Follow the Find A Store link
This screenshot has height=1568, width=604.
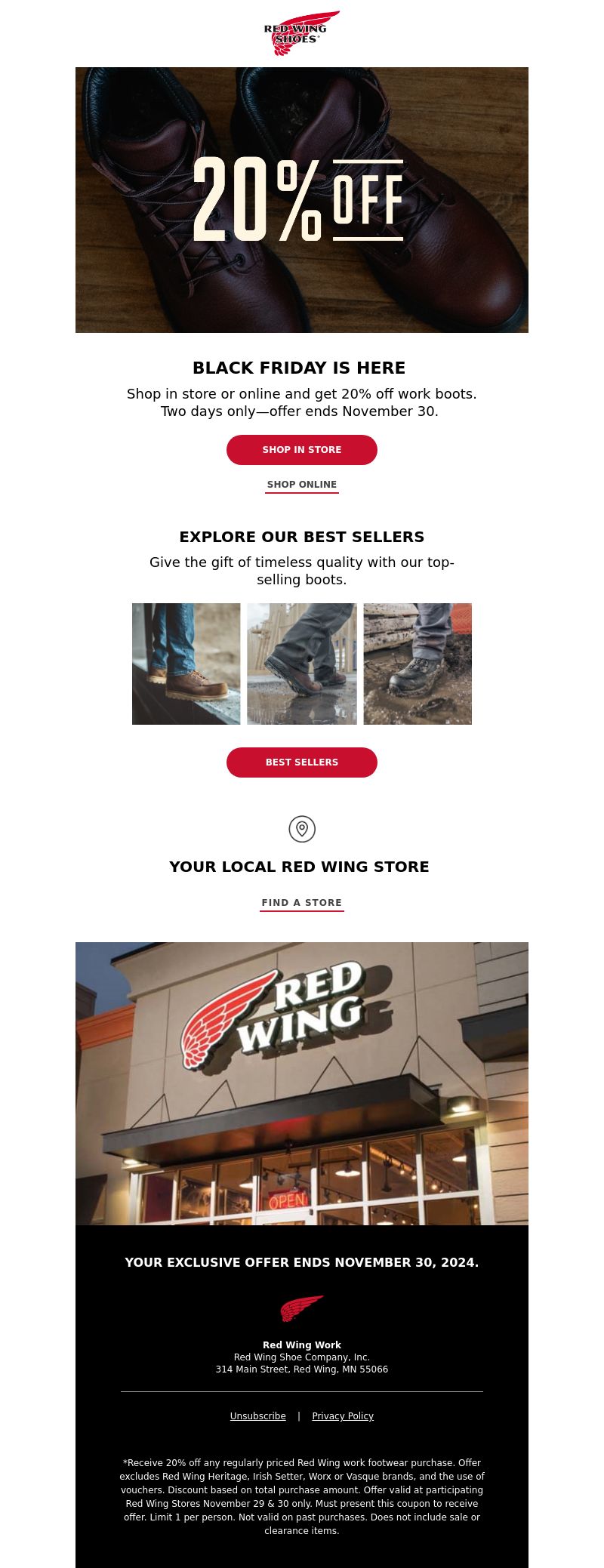[302, 903]
